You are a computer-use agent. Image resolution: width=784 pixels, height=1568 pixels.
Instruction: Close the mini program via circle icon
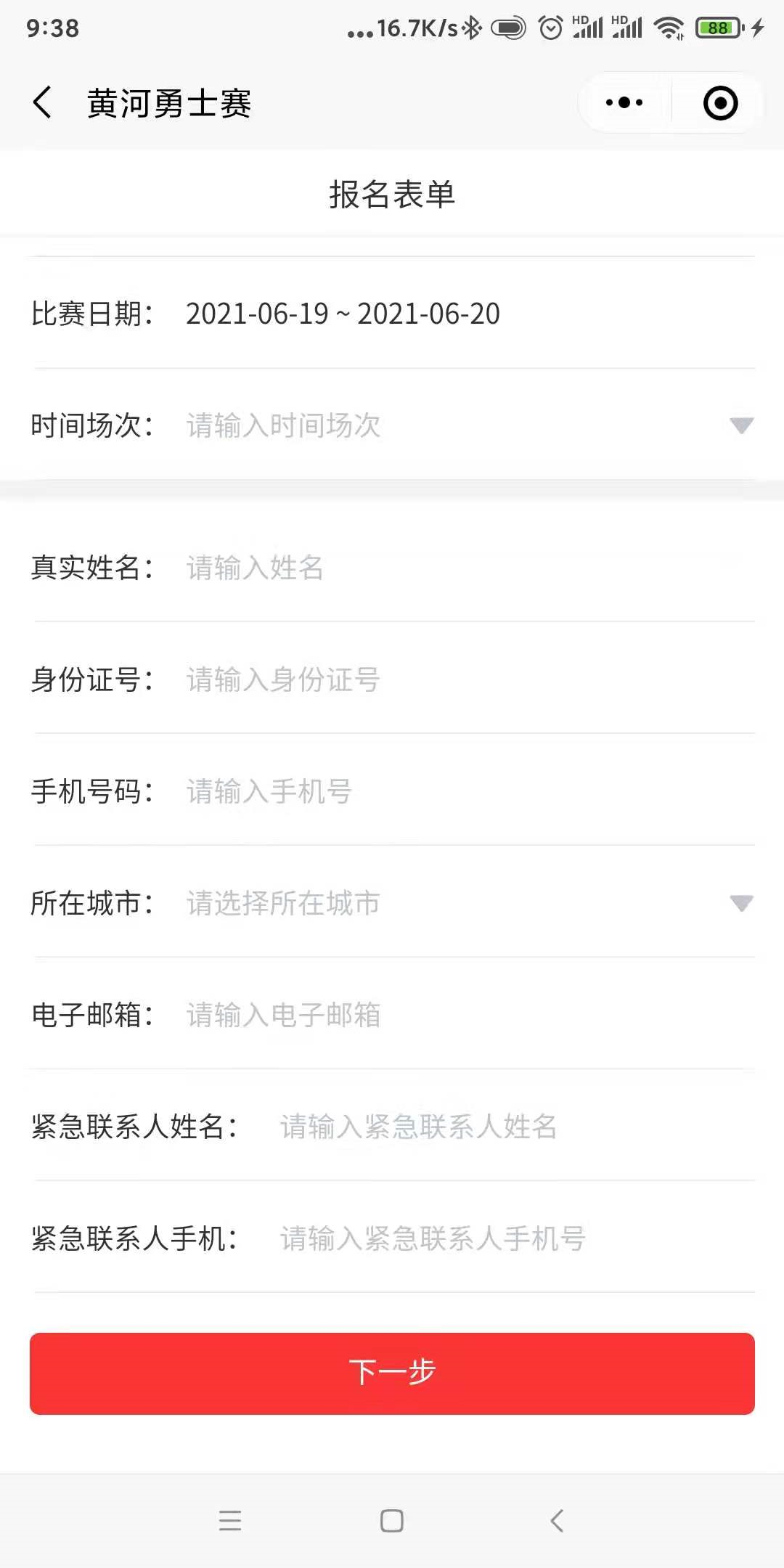pyautogui.click(x=720, y=102)
